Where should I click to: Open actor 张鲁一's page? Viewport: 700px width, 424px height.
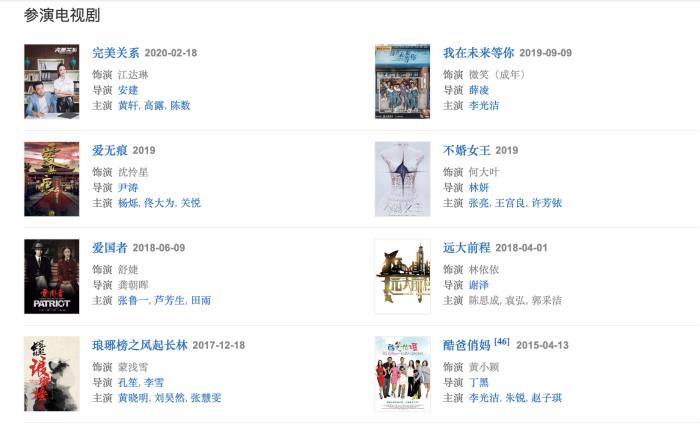click(132, 300)
